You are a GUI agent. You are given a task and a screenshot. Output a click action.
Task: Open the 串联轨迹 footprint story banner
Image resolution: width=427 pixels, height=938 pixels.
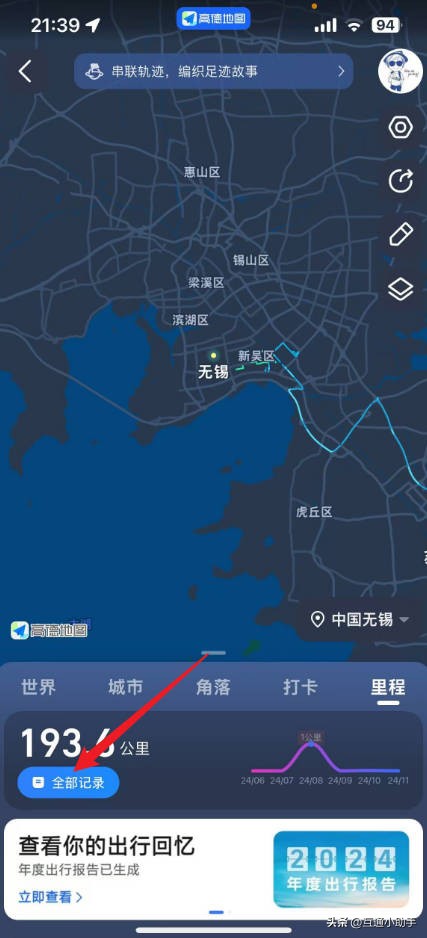[214, 72]
